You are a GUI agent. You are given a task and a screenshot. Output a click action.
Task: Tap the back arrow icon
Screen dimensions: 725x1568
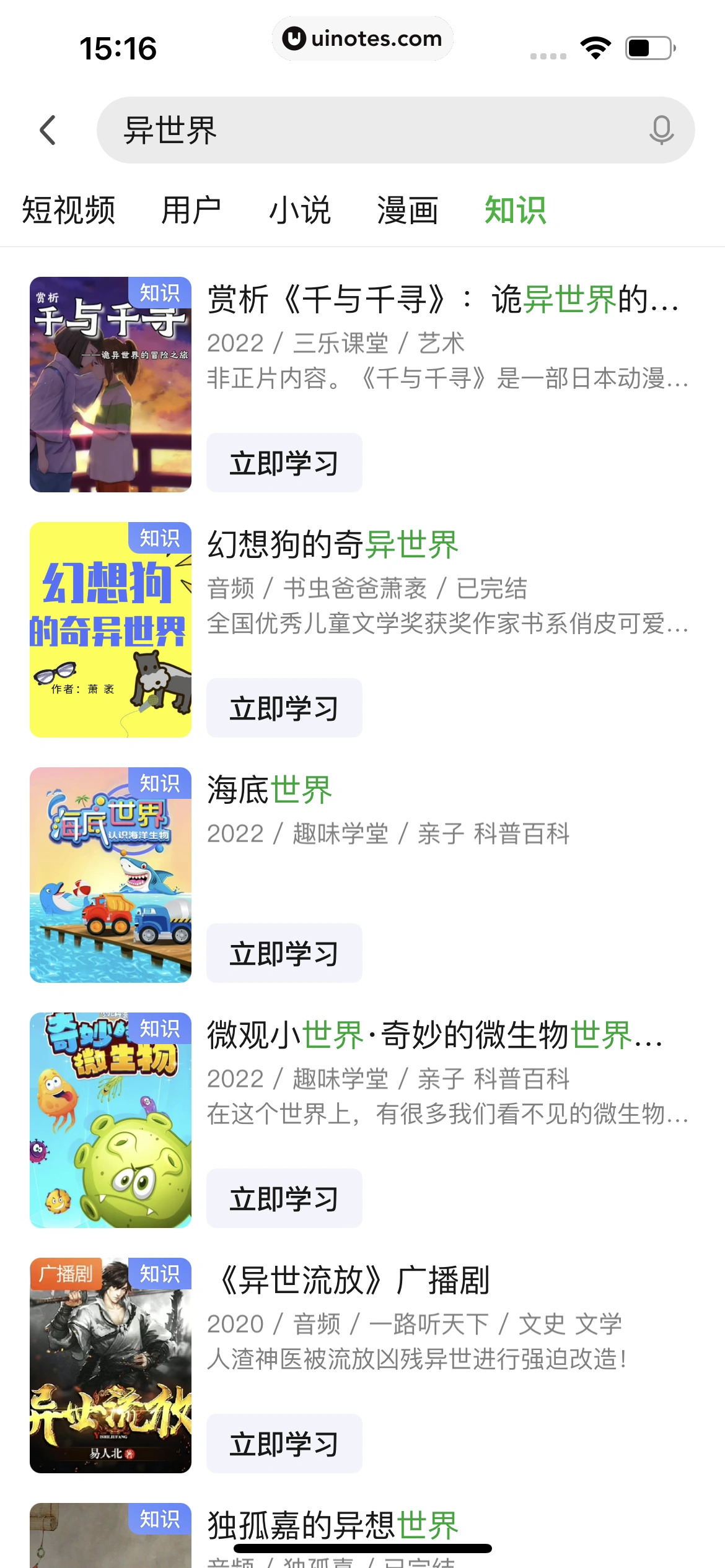click(48, 131)
